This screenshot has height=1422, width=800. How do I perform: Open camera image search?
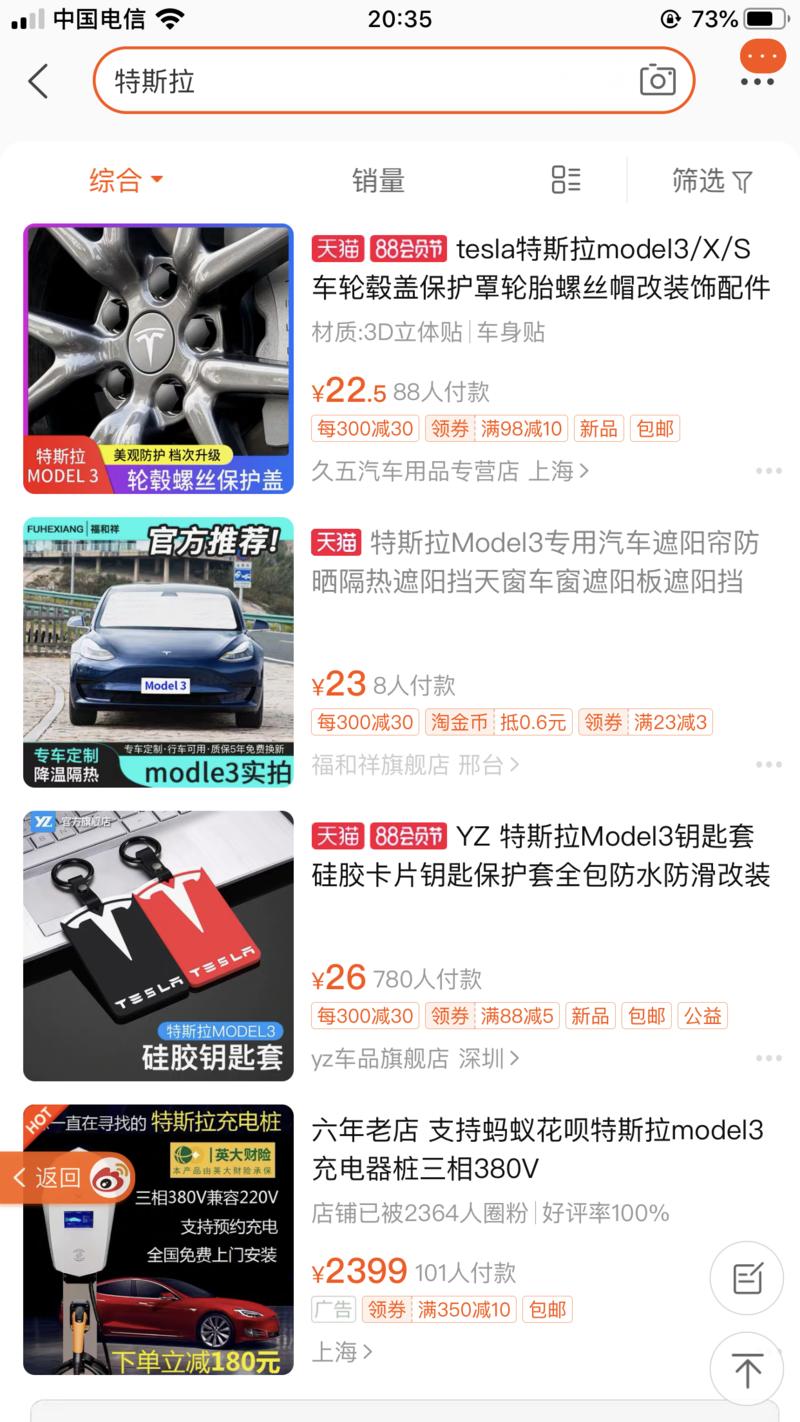point(657,81)
